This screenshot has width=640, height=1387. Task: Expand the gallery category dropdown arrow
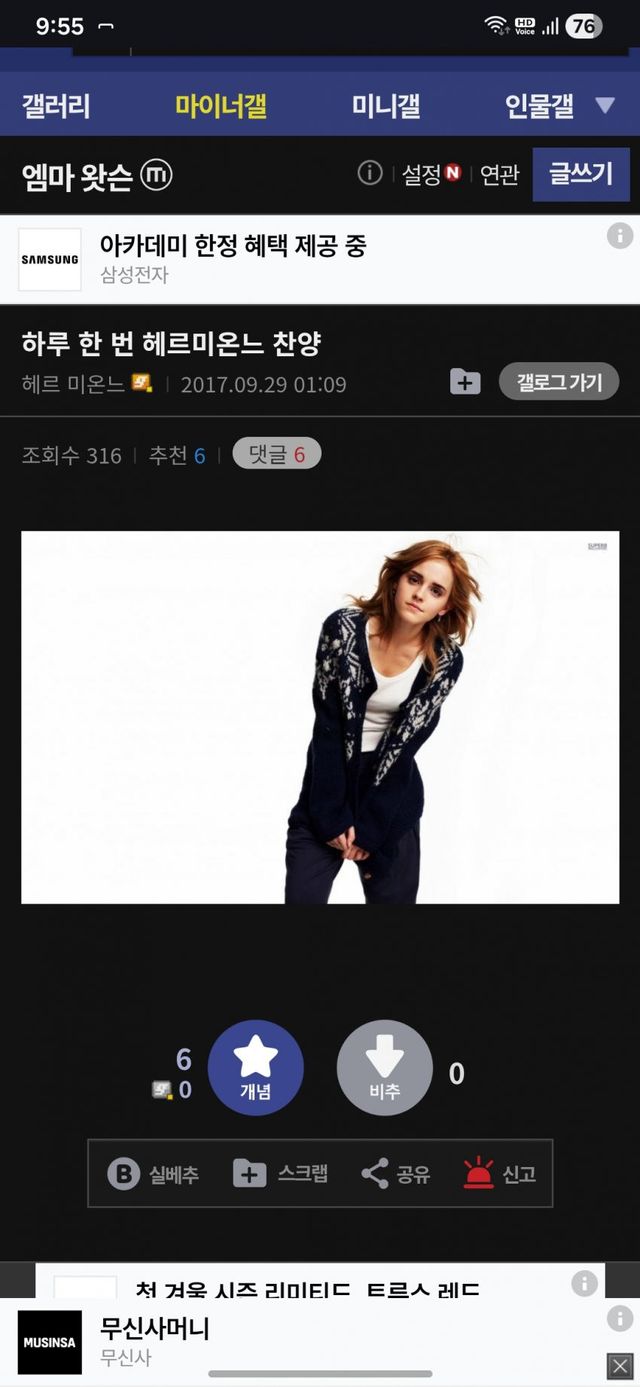(604, 105)
